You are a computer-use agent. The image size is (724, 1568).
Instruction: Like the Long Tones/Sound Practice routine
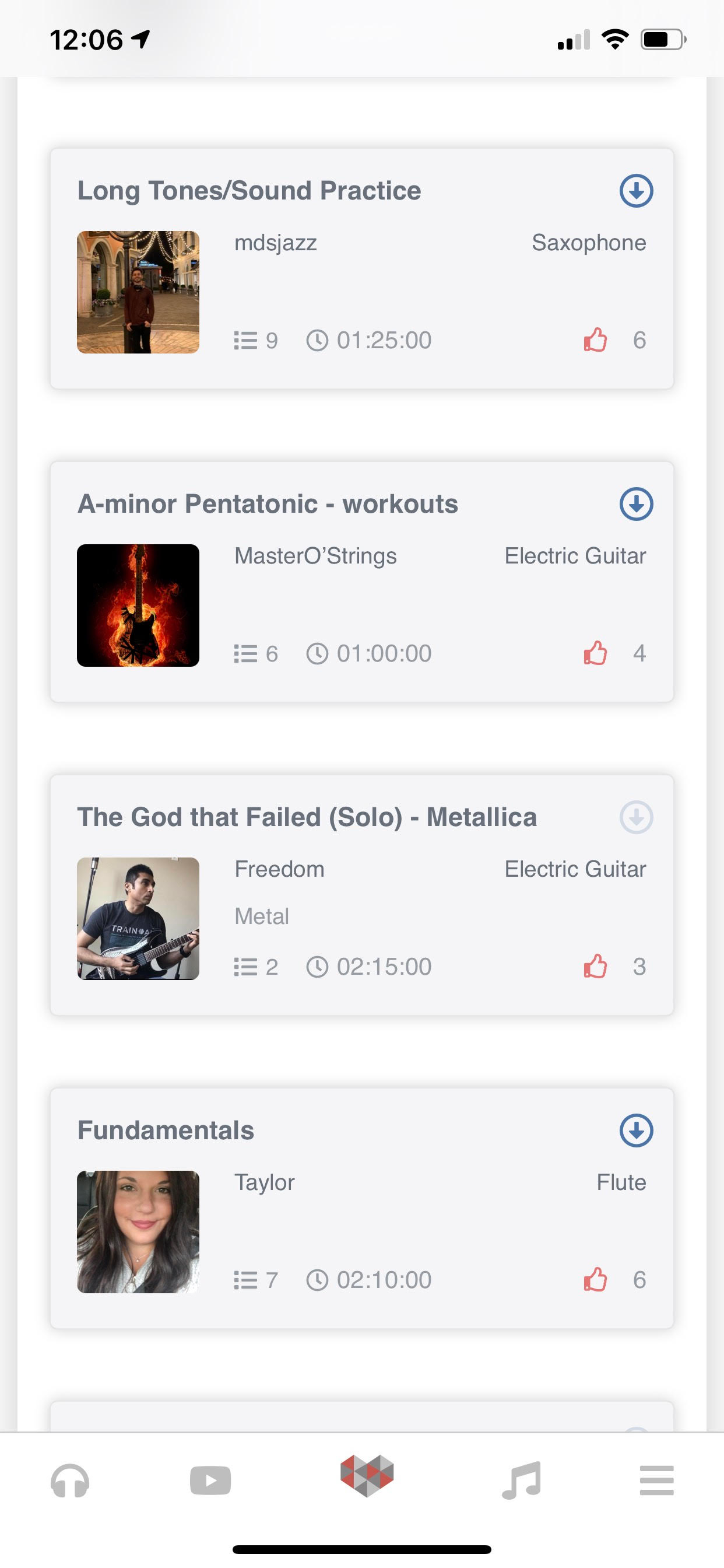[595, 339]
